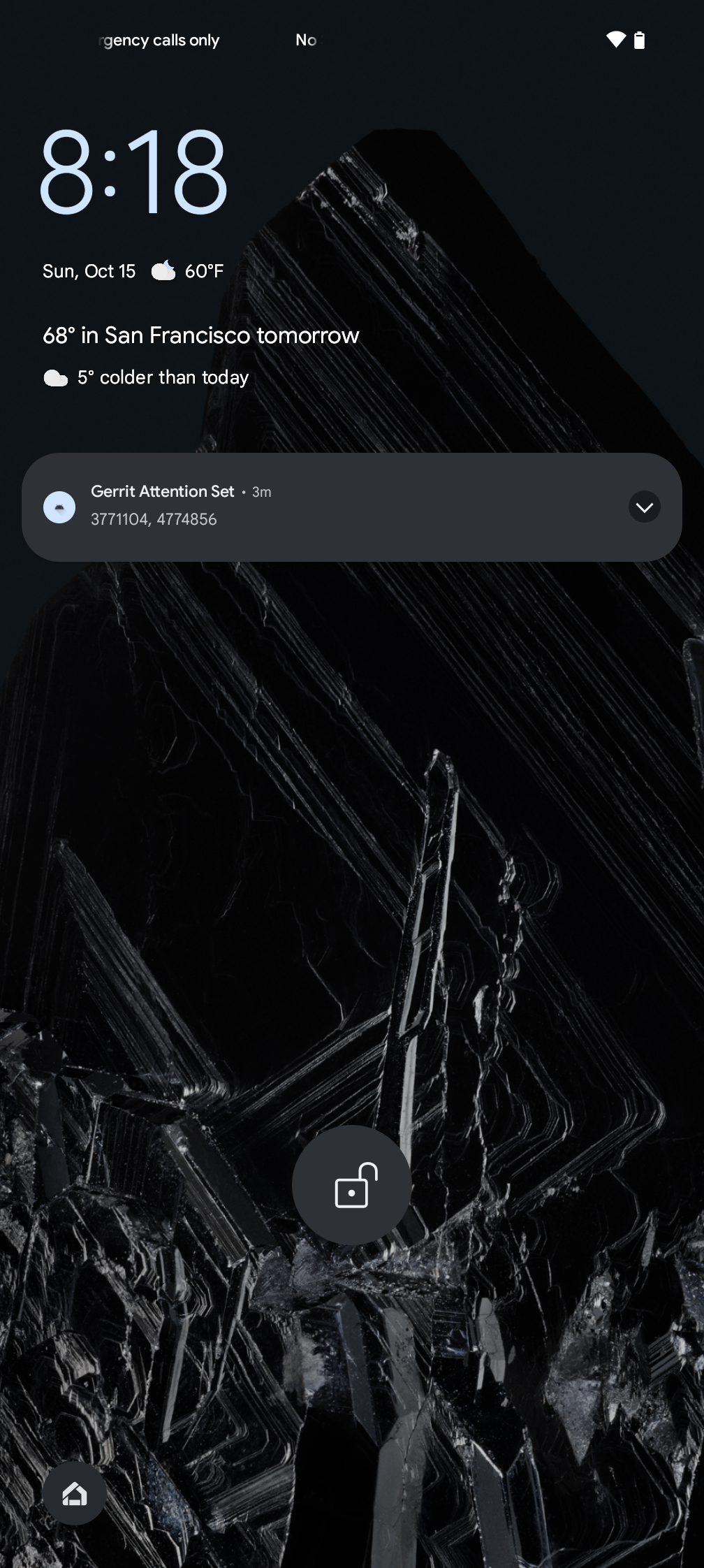The width and height of the screenshot is (704, 1568).
Task: Open tomorrow's San Francisco weather forecast
Action: pos(201,336)
